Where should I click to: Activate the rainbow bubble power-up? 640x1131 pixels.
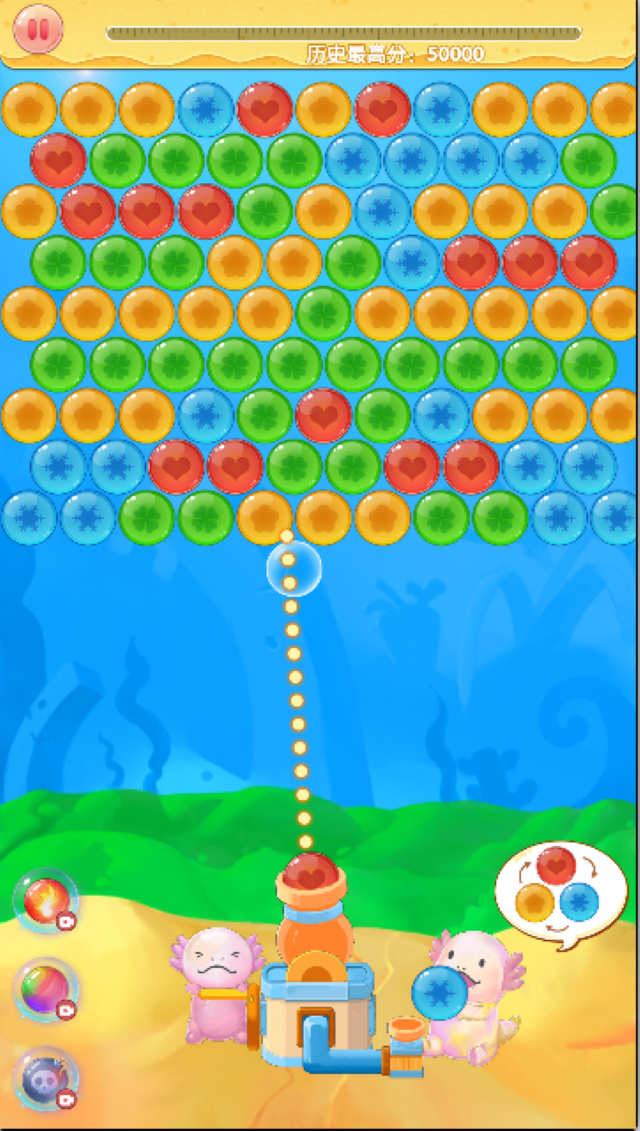[x=45, y=988]
